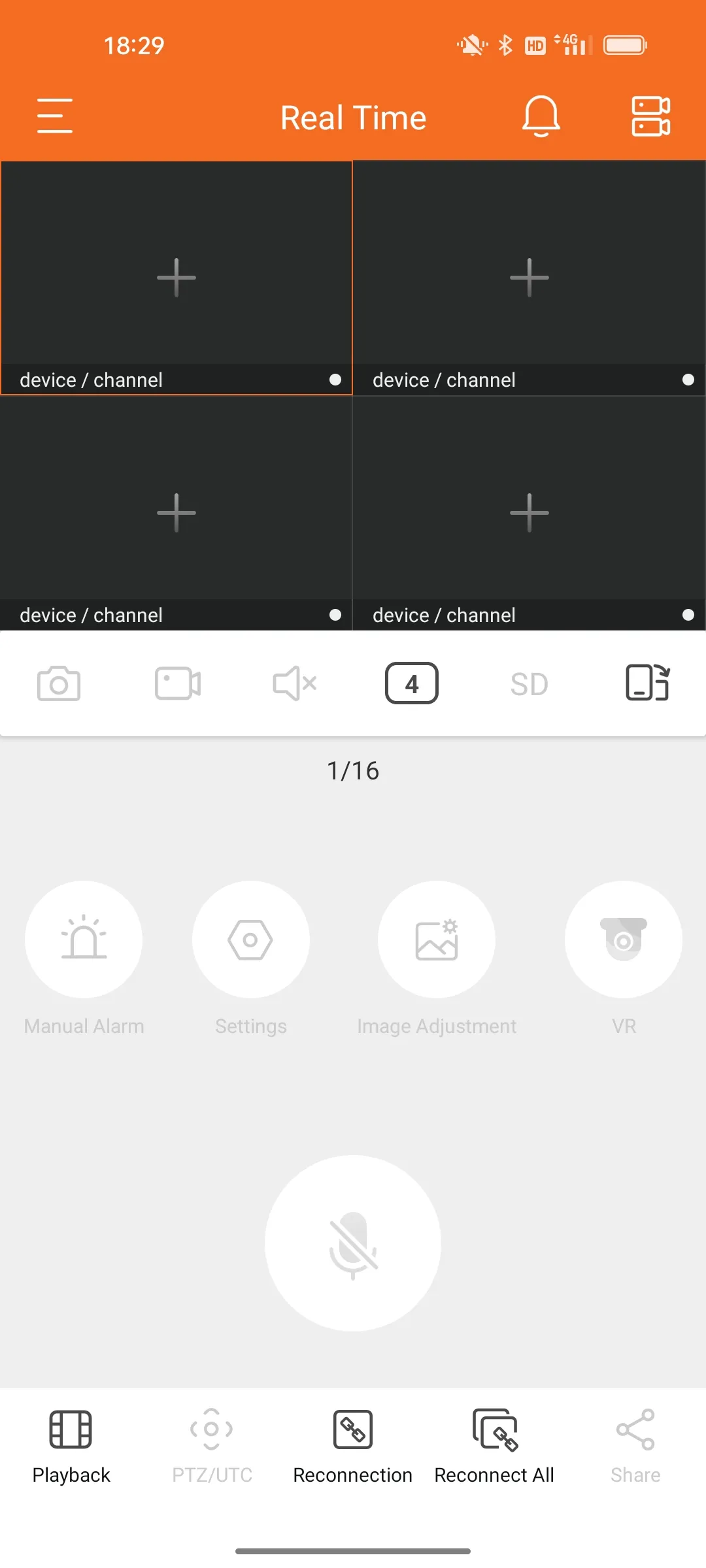Viewport: 706px width, 1568px height.
Task: Take a snapshot with the camera icon
Action: coord(59,683)
